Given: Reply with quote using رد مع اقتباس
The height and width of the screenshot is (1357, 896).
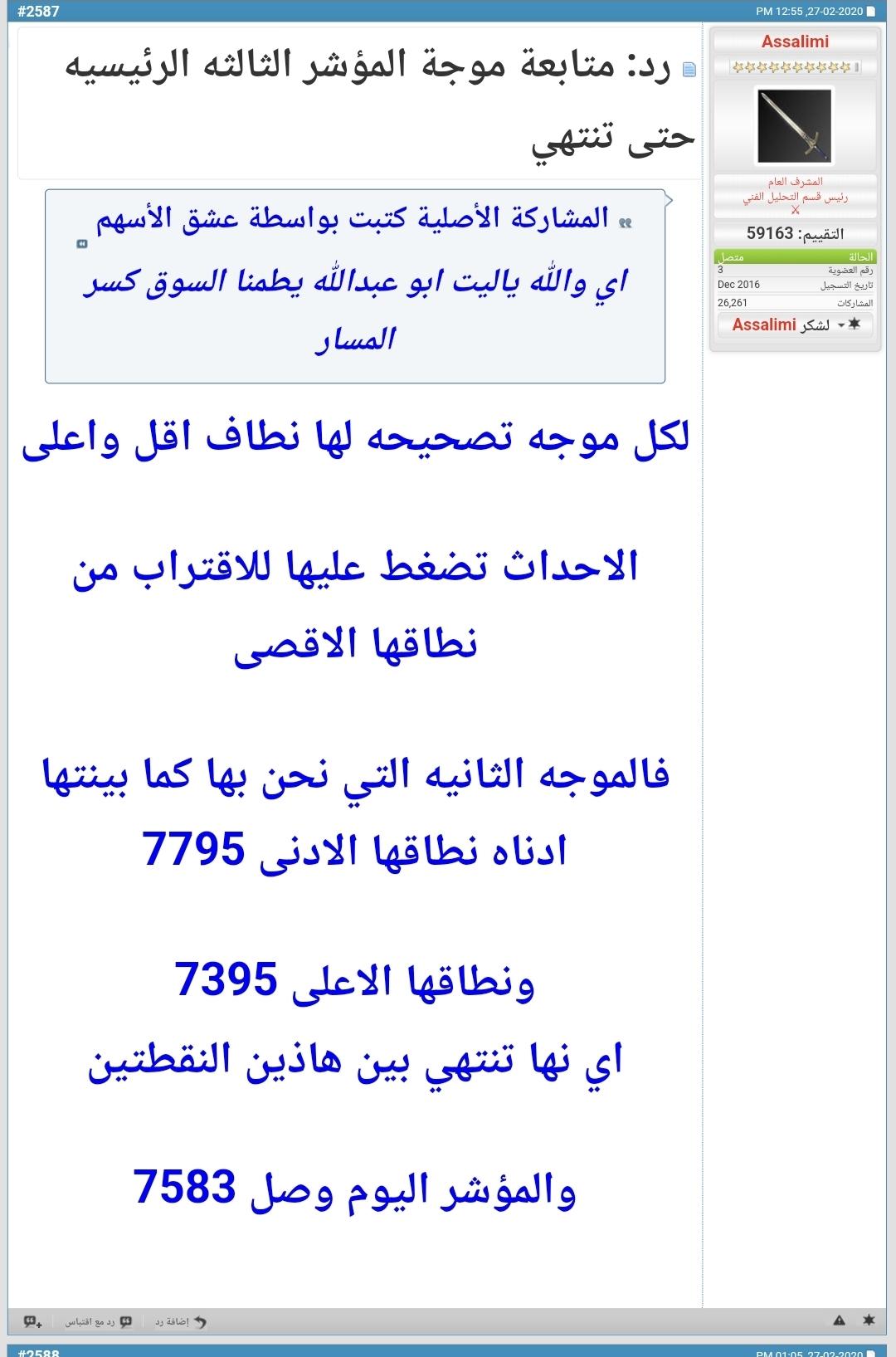Looking at the screenshot, I should point(99,1321).
